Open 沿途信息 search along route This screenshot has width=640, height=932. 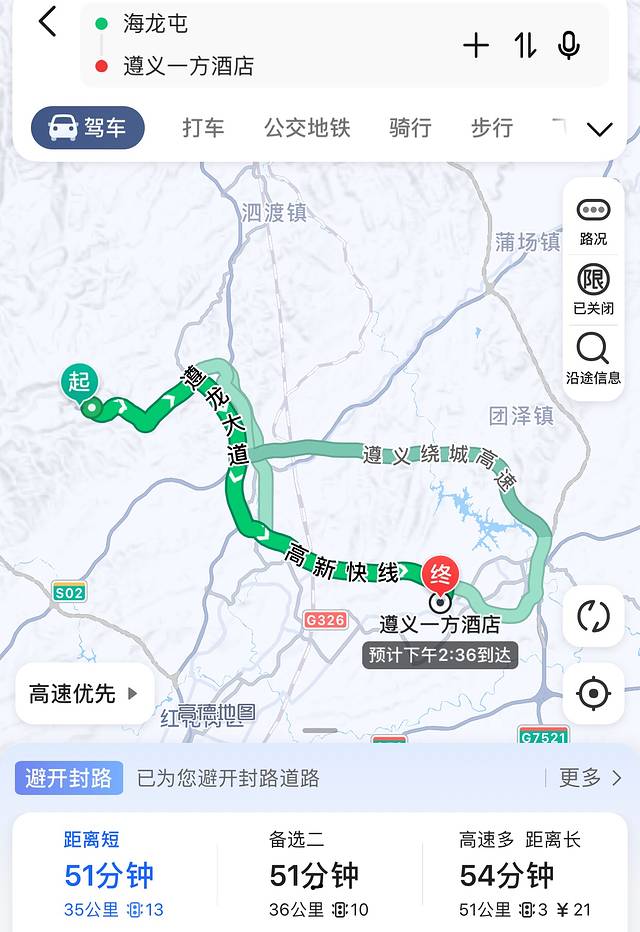pyautogui.click(x=593, y=358)
